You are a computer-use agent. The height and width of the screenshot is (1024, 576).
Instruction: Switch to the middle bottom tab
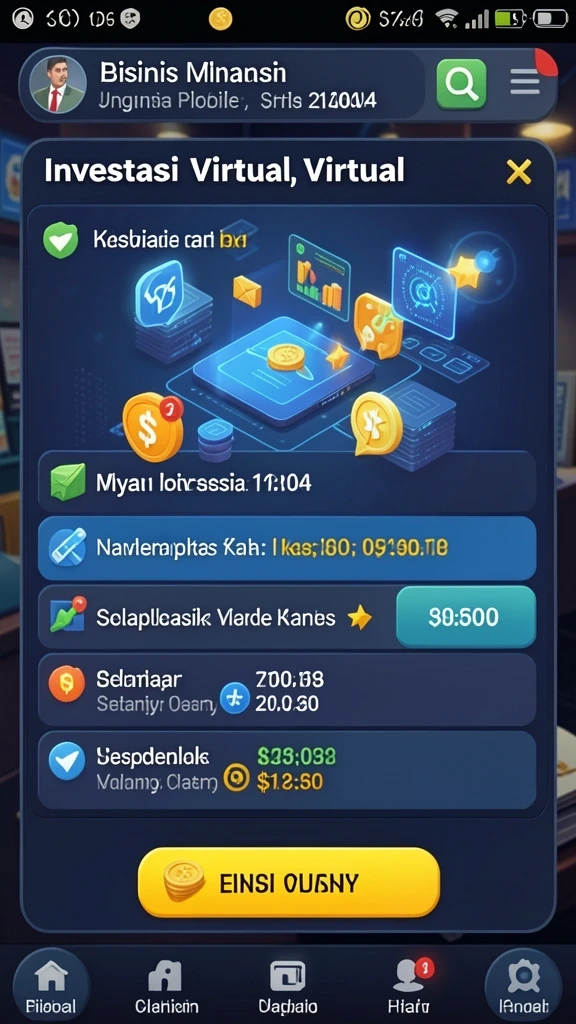tap(287, 986)
